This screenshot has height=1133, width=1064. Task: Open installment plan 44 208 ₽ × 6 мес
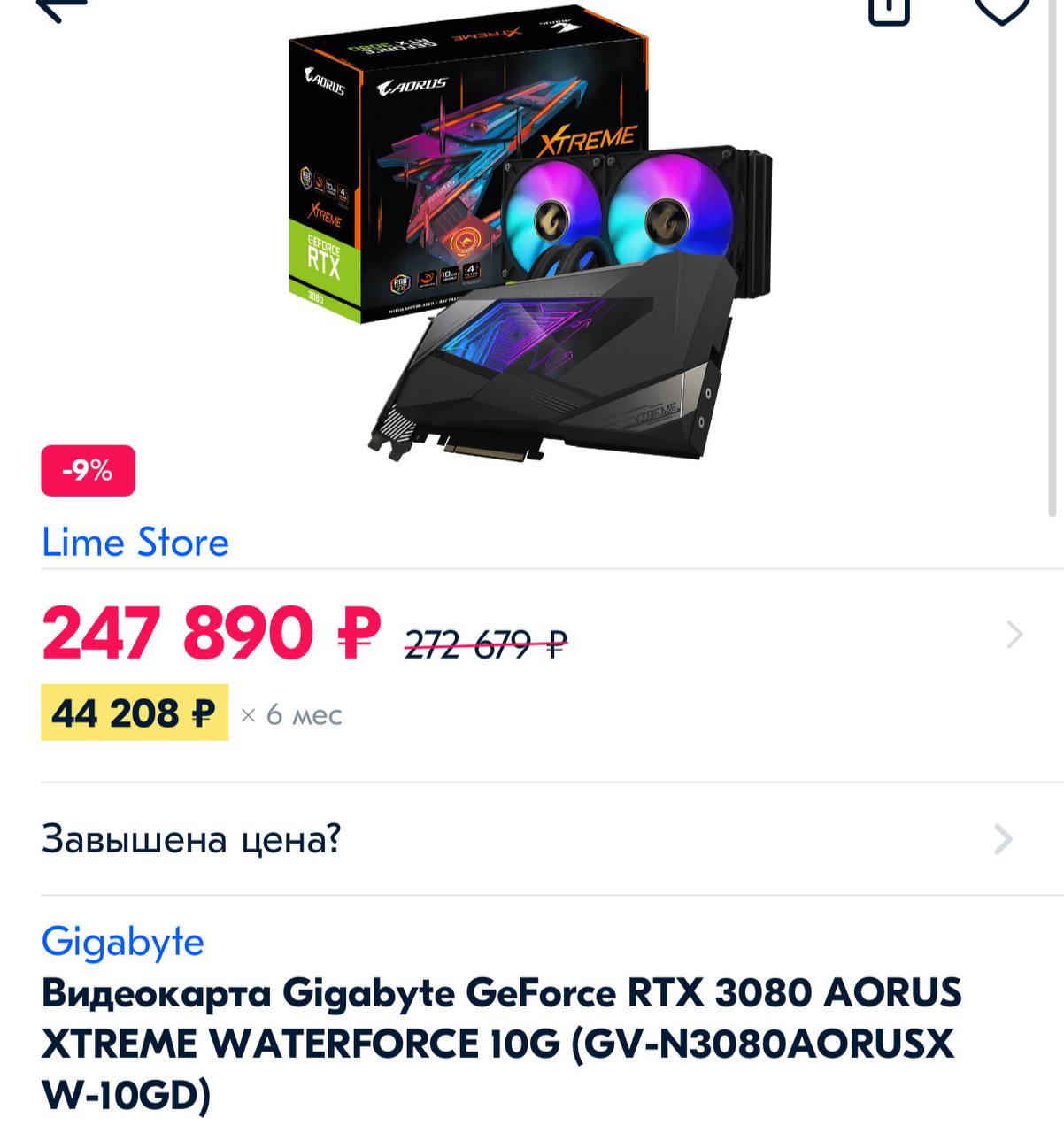point(135,713)
